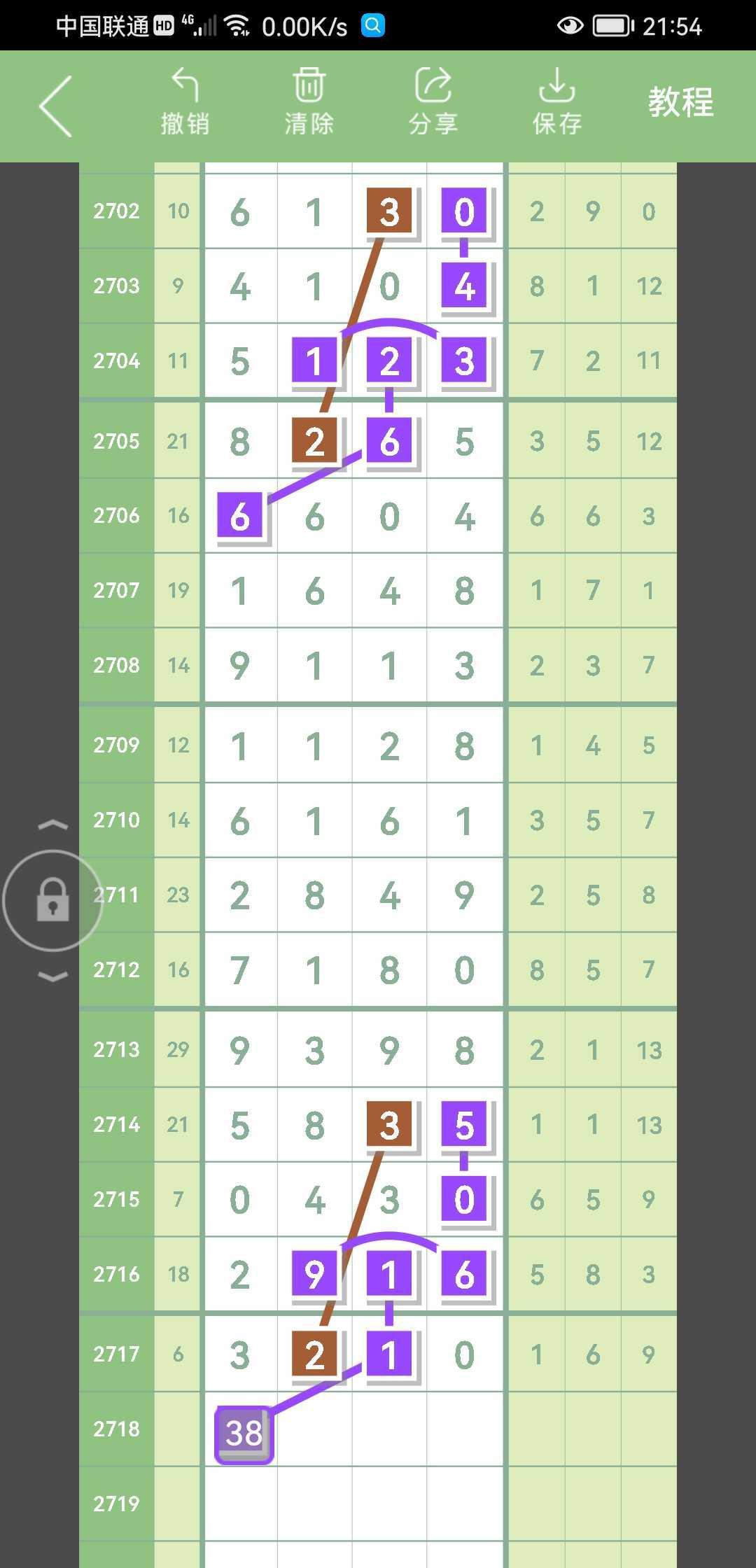The image size is (756, 1568).
Task: Open the 教程 tutorial
Action: click(x=680, y=102)
